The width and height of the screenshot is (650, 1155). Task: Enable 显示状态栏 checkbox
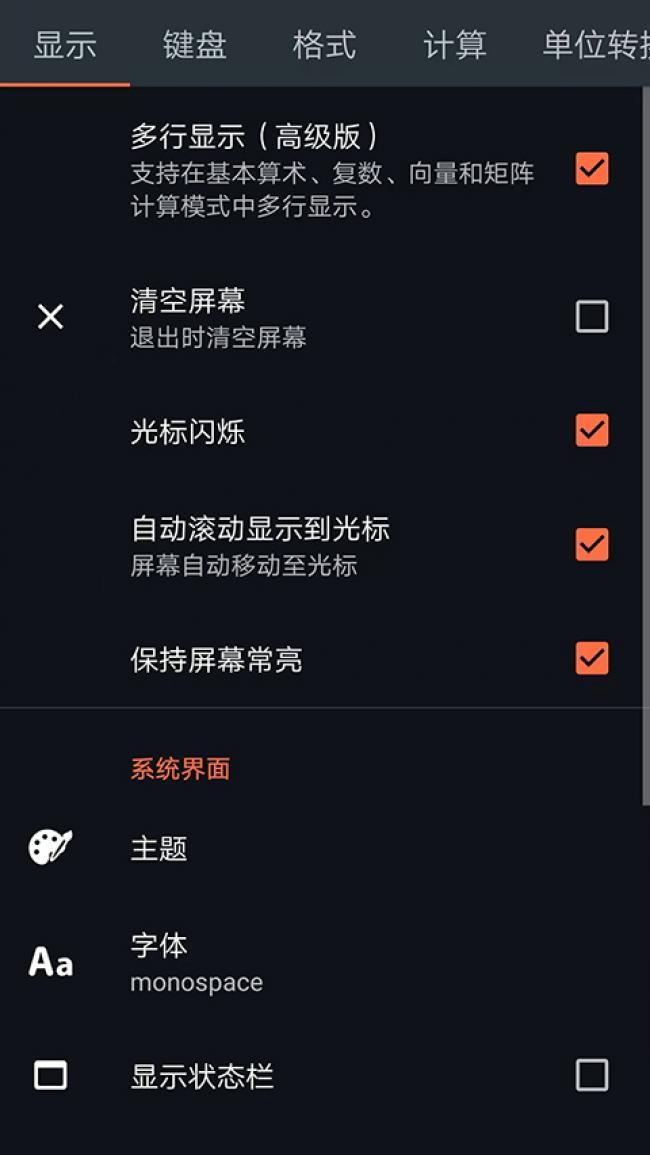point(592,1075)
